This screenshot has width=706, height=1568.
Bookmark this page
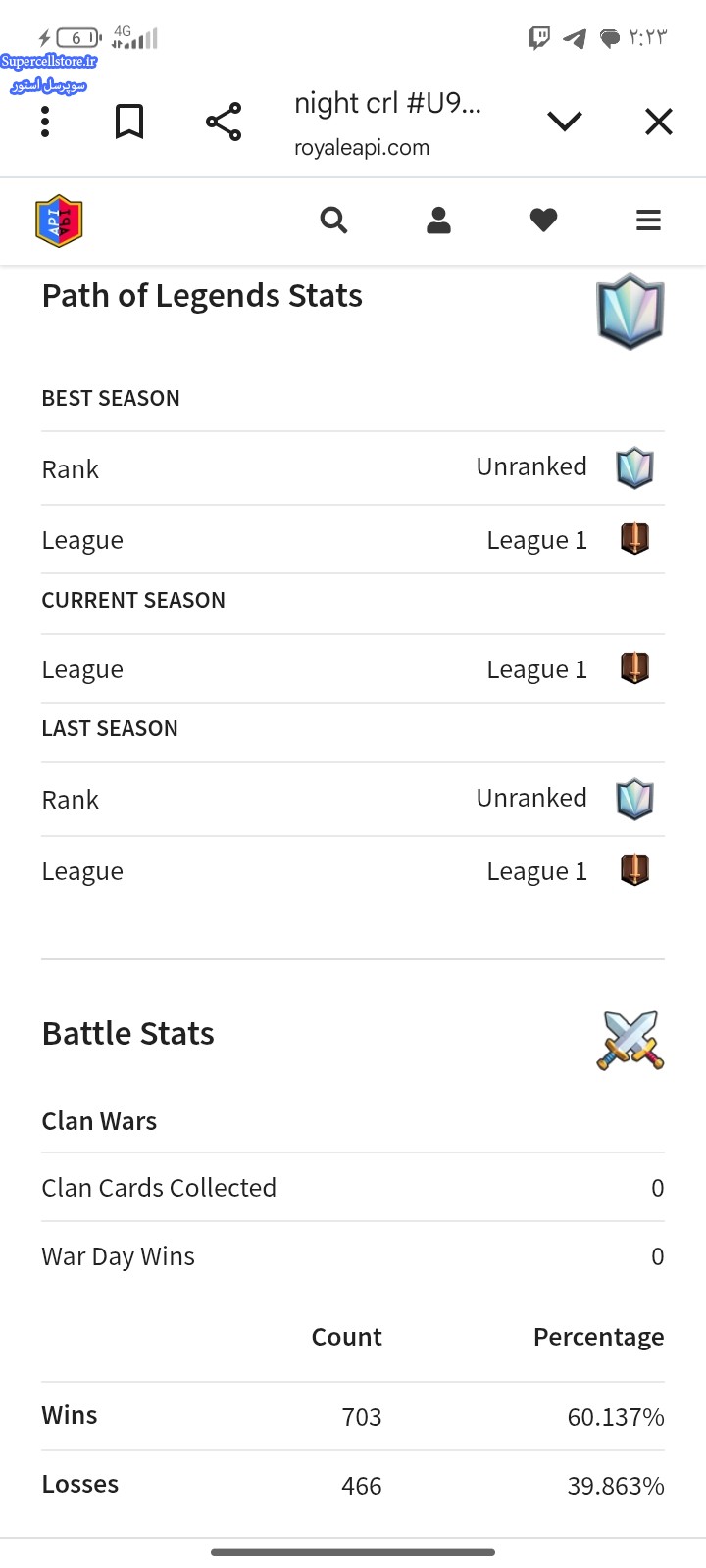129,122
